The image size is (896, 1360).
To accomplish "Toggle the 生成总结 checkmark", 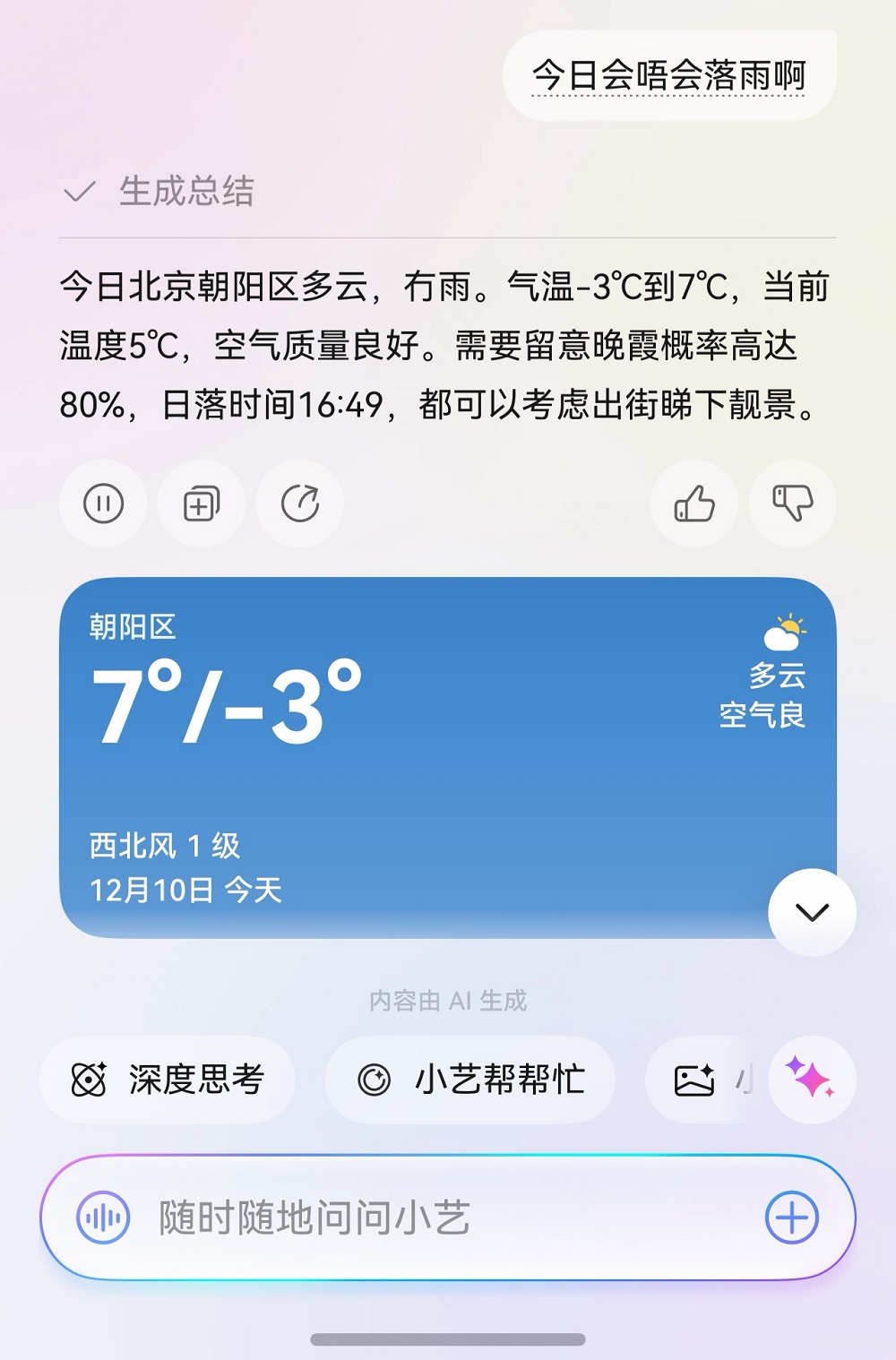I will [x=80, y=190].
